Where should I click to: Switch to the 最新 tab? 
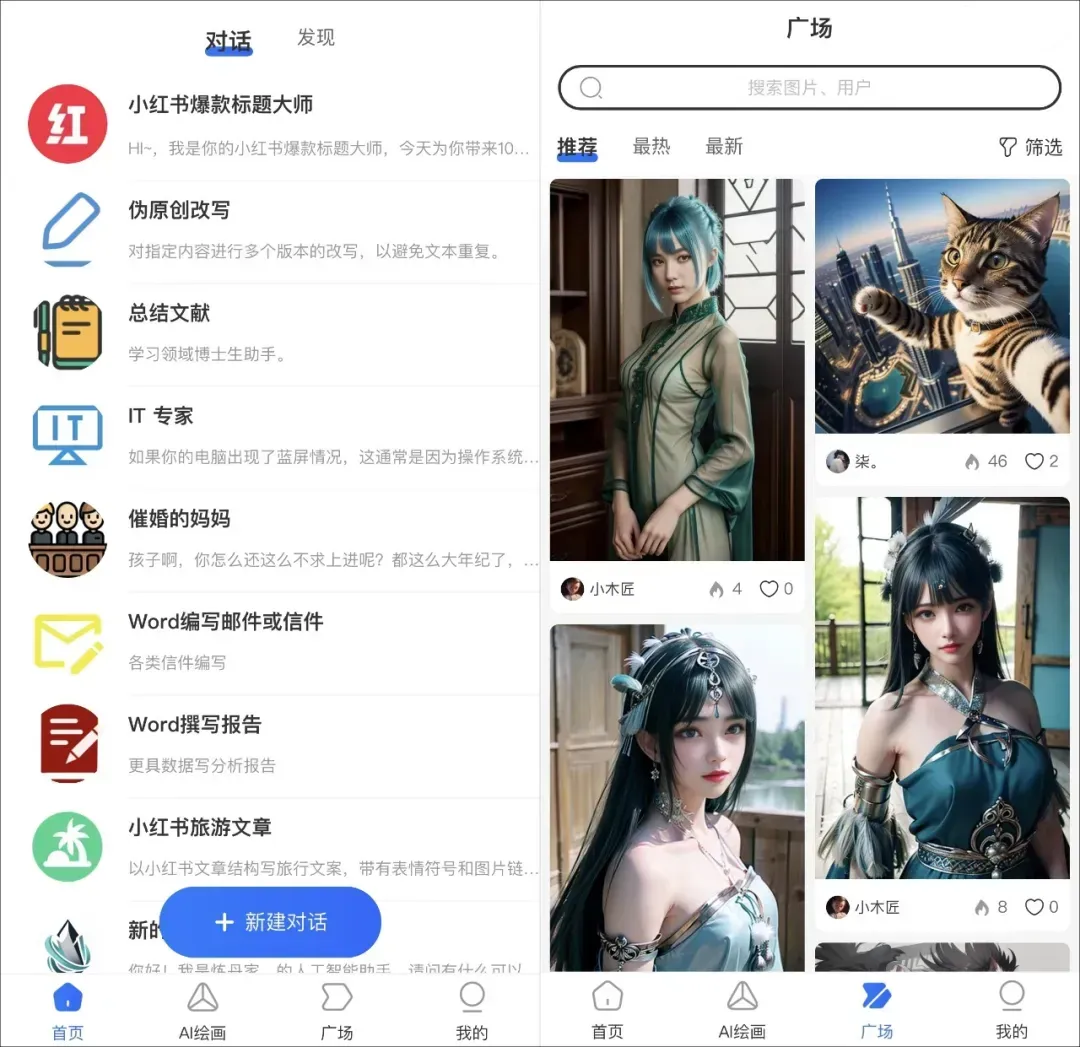click(724, 147)
